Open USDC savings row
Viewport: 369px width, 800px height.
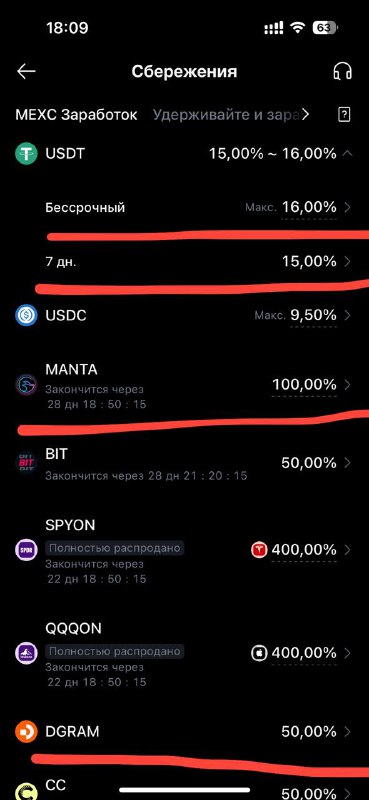click(x=184, y=316)
